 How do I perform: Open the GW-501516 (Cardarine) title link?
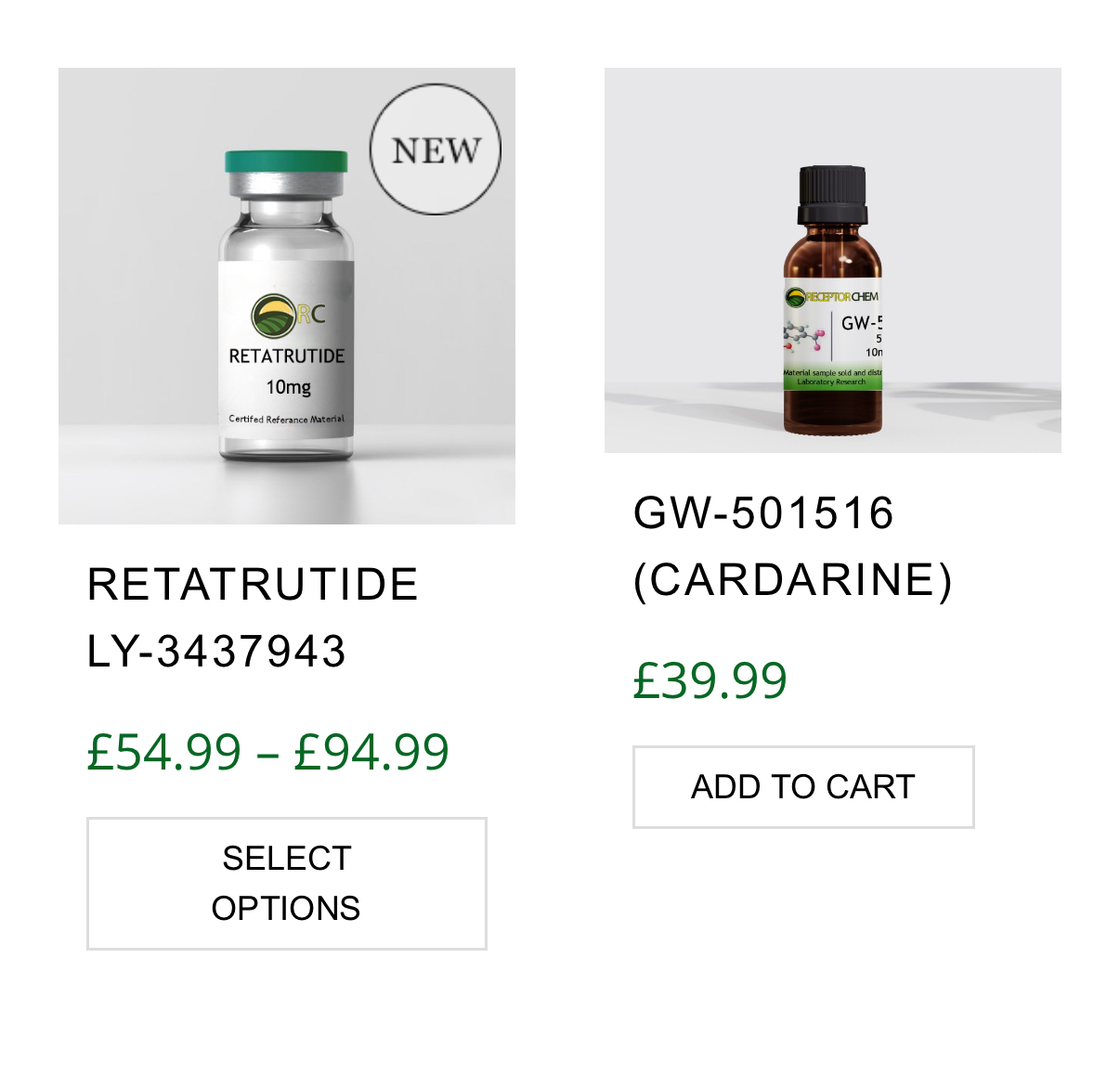coord(792,546)
